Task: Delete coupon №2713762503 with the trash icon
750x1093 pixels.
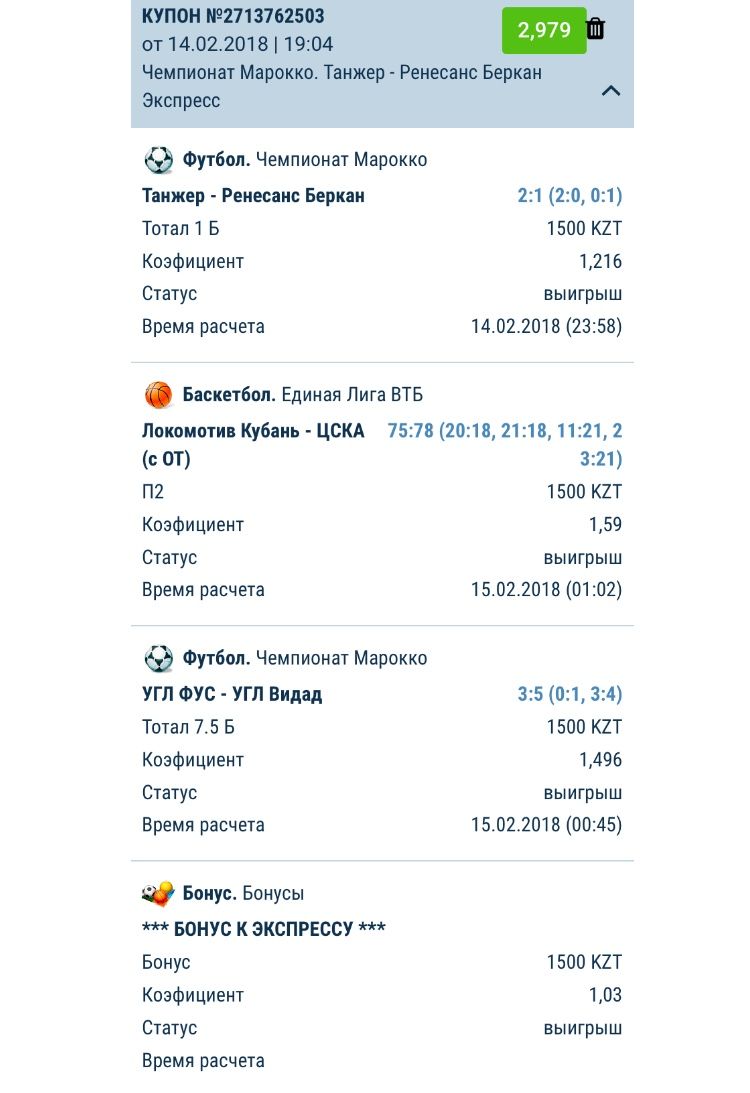Action: tap(596, 29)
